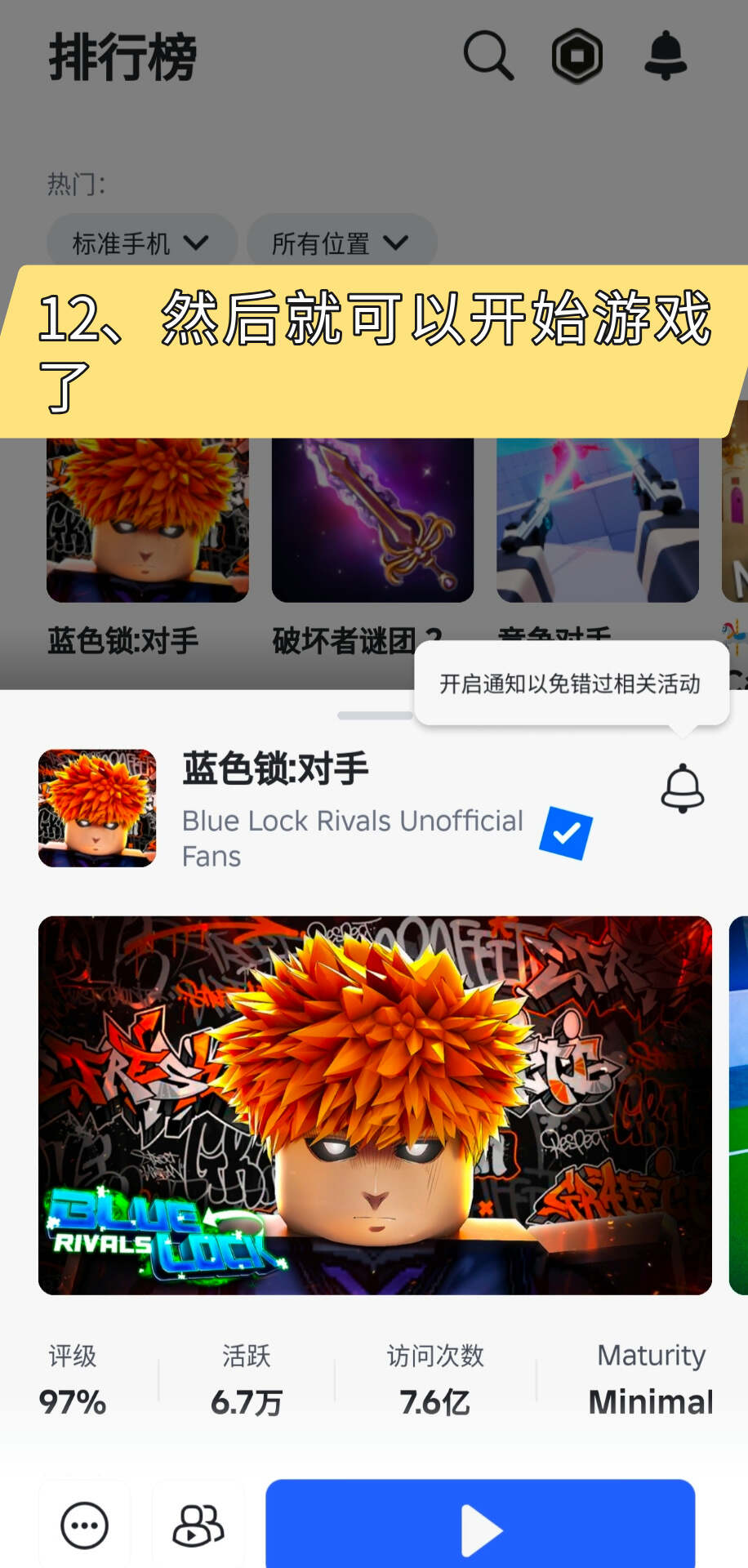Open the notifications bell in the top bar
Image resolution: width=748 pixels, height=1568 pixels.
(666, 56)
